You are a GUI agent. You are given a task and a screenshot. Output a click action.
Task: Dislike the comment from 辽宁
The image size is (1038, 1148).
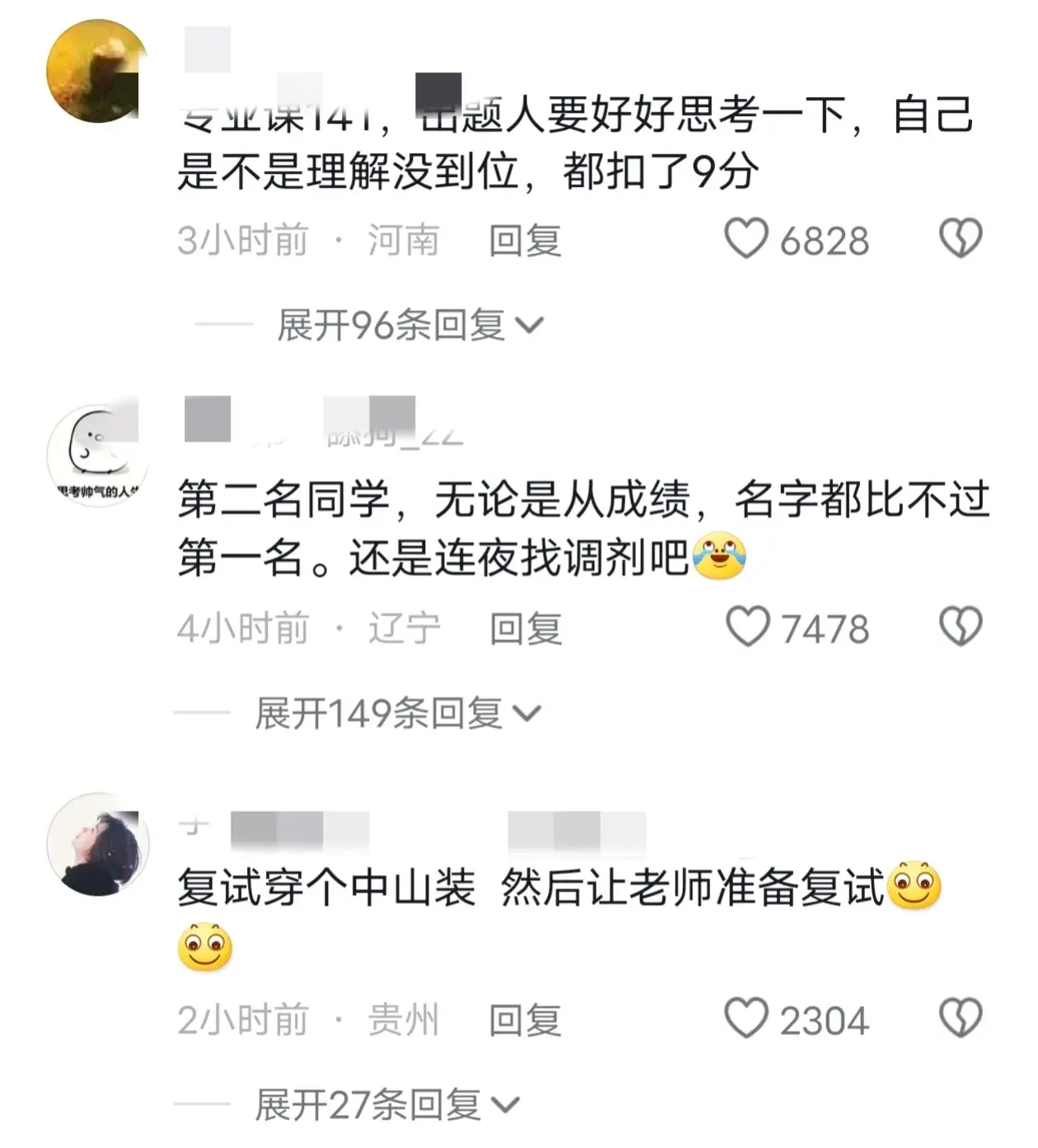961,628
